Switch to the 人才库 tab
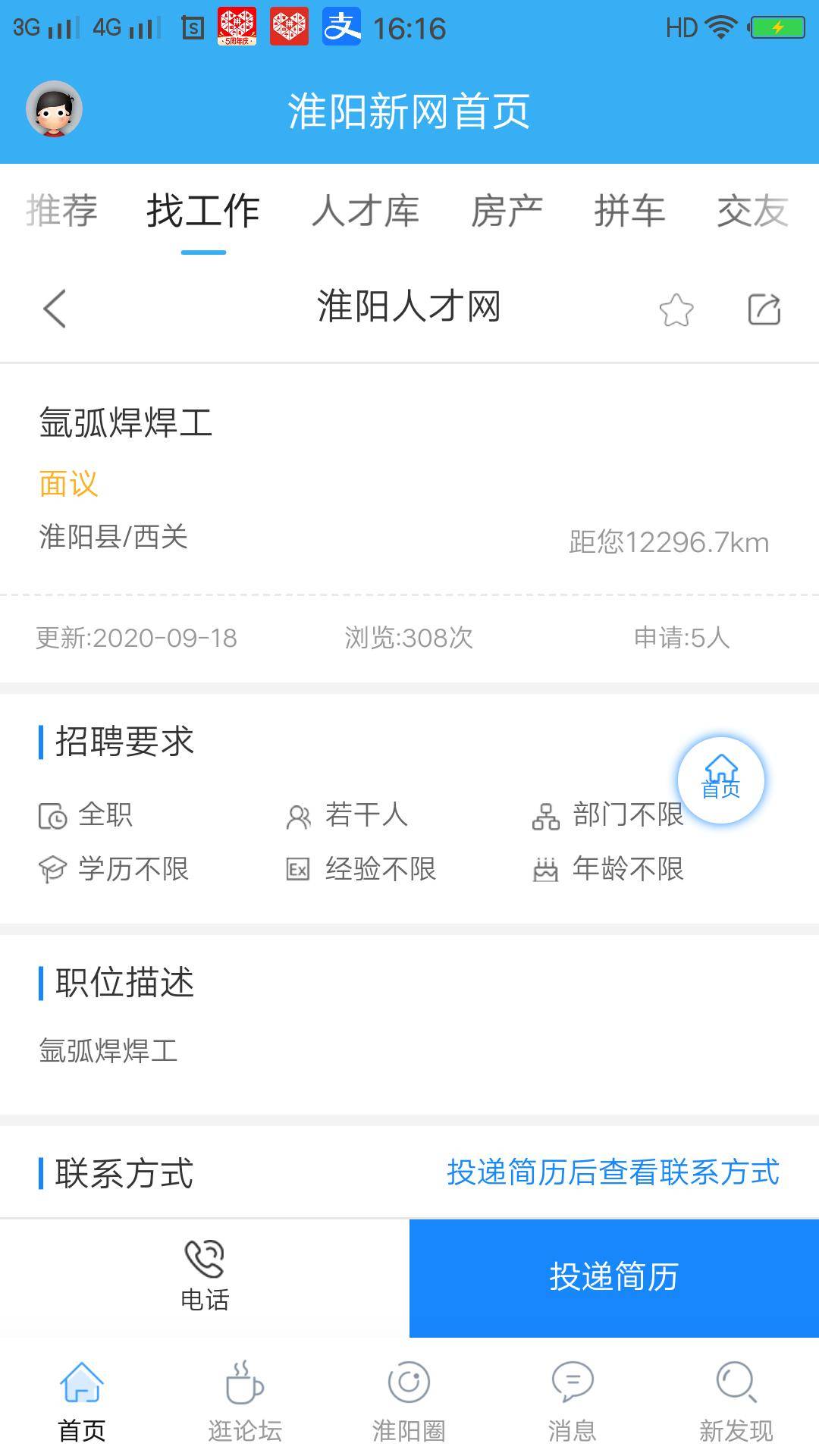Viewport: 819px width, 1456px height. click(x=366, y=210)
